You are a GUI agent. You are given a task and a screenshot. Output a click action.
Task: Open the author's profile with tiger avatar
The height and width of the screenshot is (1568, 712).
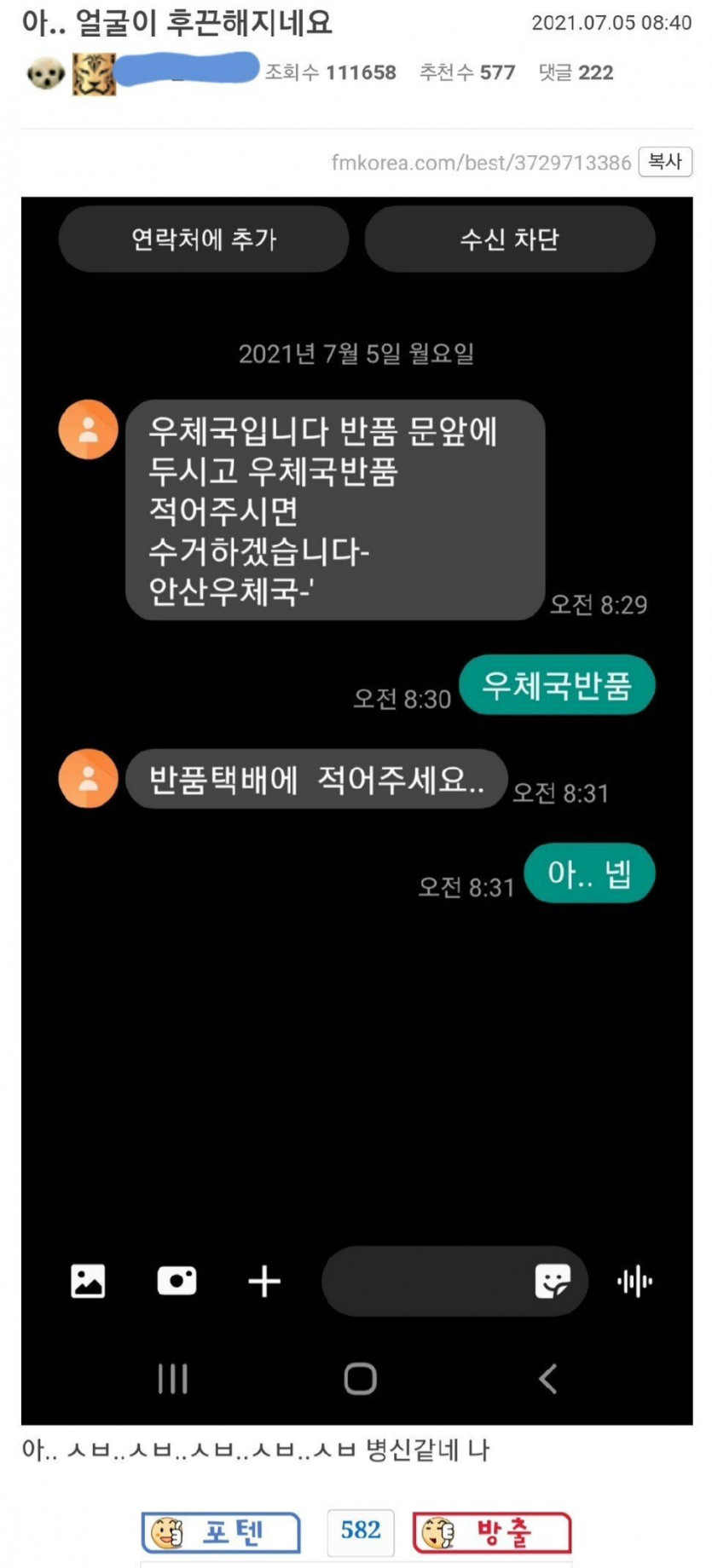[94, 74]
